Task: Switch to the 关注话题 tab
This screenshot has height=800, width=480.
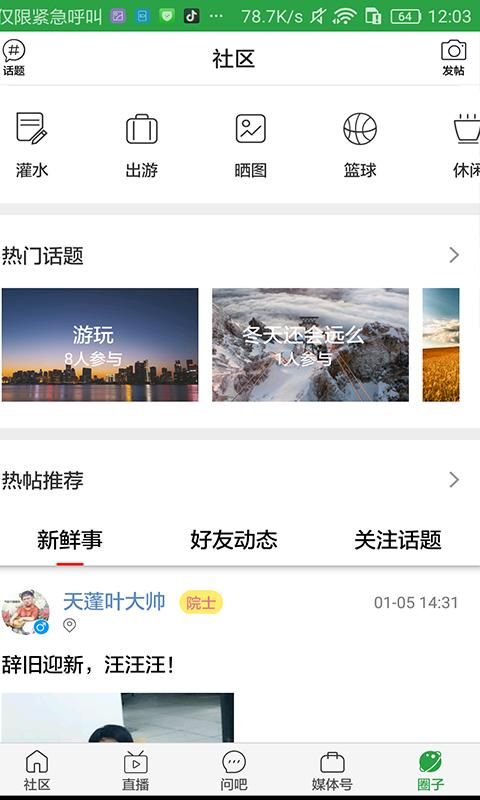Action: [398, 540]
